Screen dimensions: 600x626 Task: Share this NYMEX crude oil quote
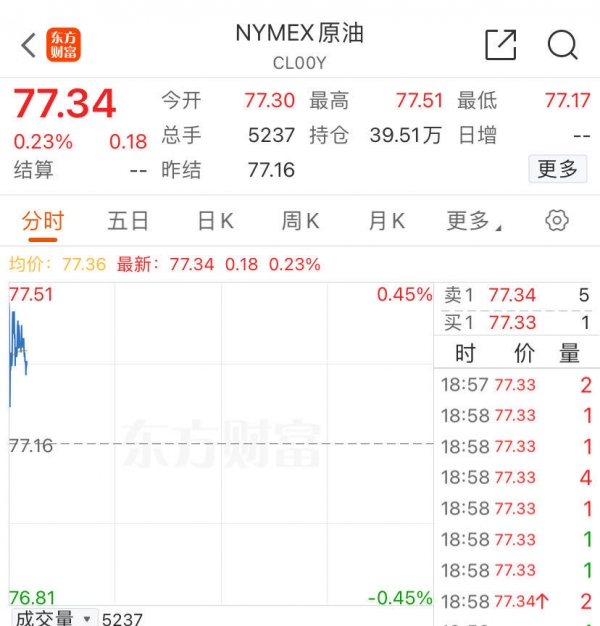[500, 44]
